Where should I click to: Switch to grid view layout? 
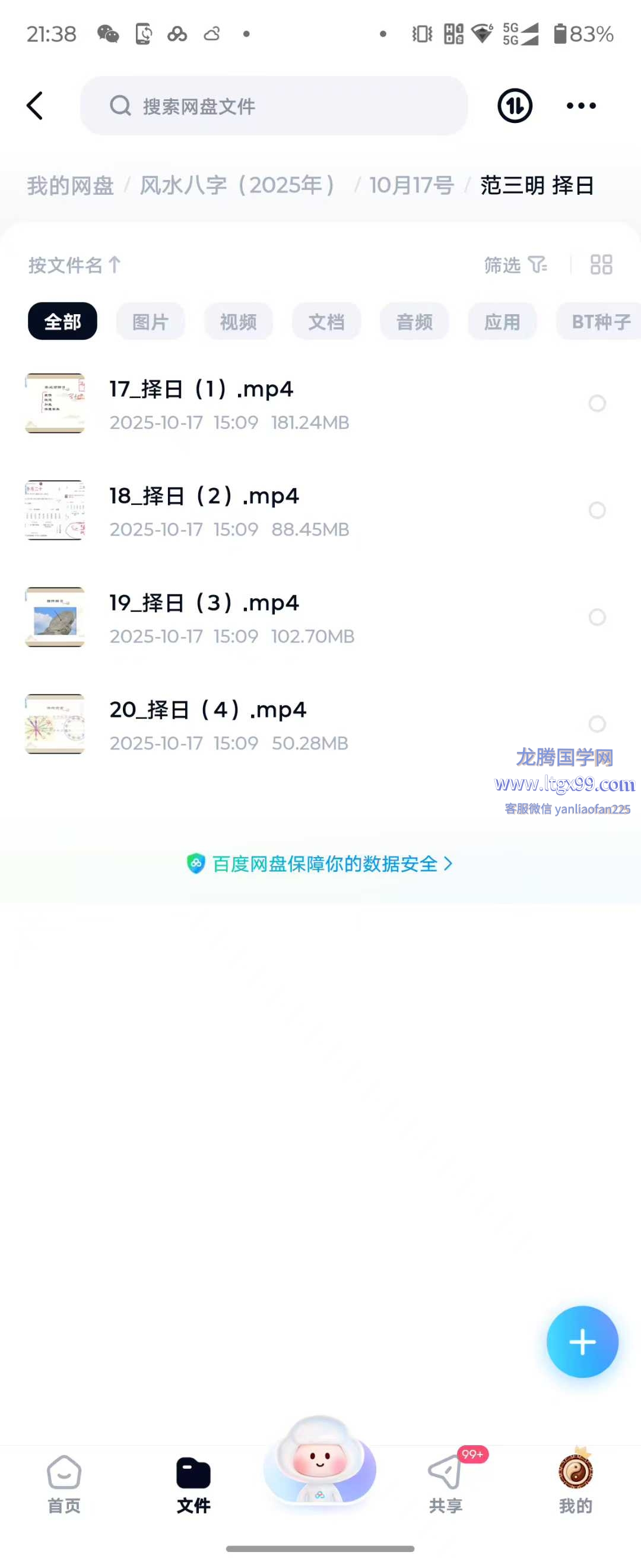(601, 265)
